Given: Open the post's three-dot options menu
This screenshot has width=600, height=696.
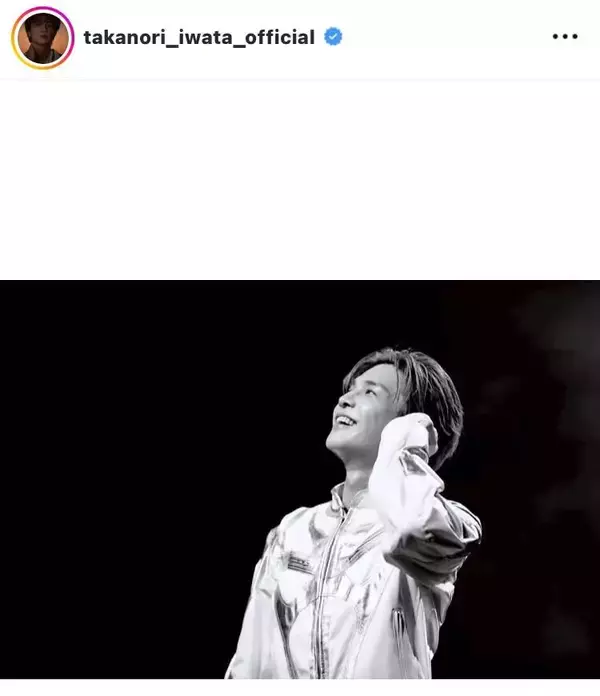Looking at the screenshot, I should pos(565,38).
